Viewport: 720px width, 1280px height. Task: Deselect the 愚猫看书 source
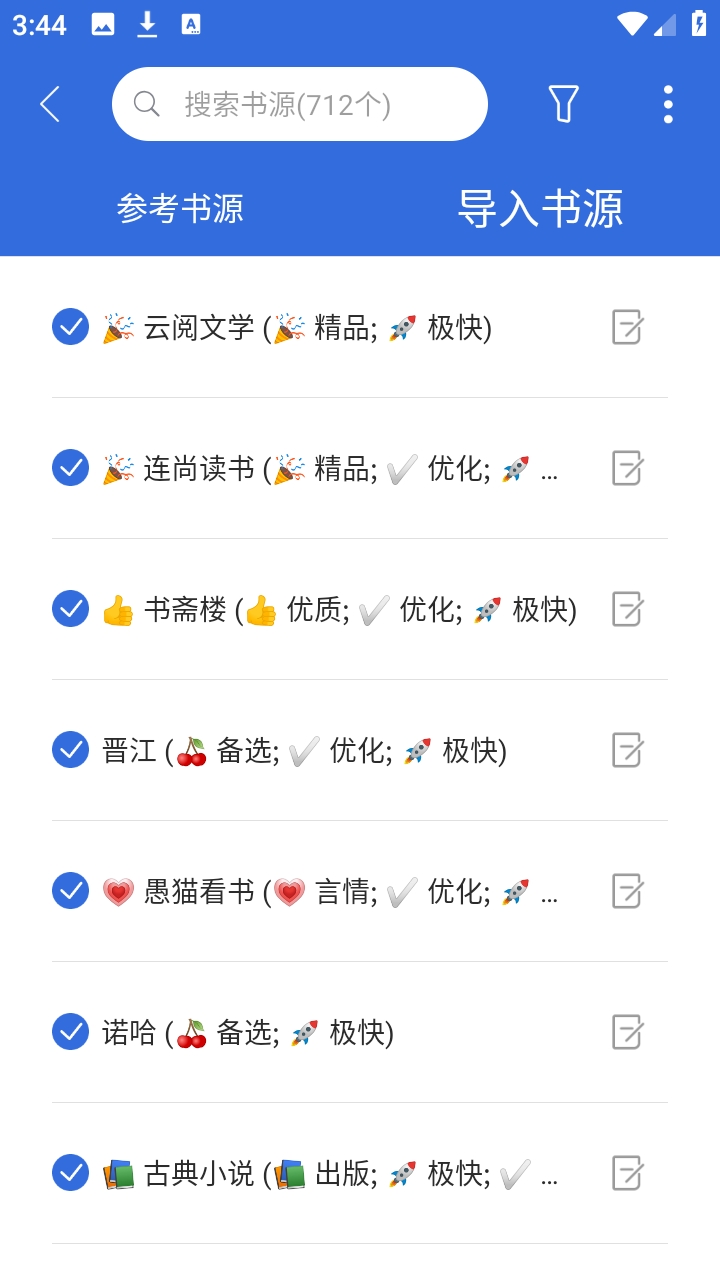pos(70,890)
